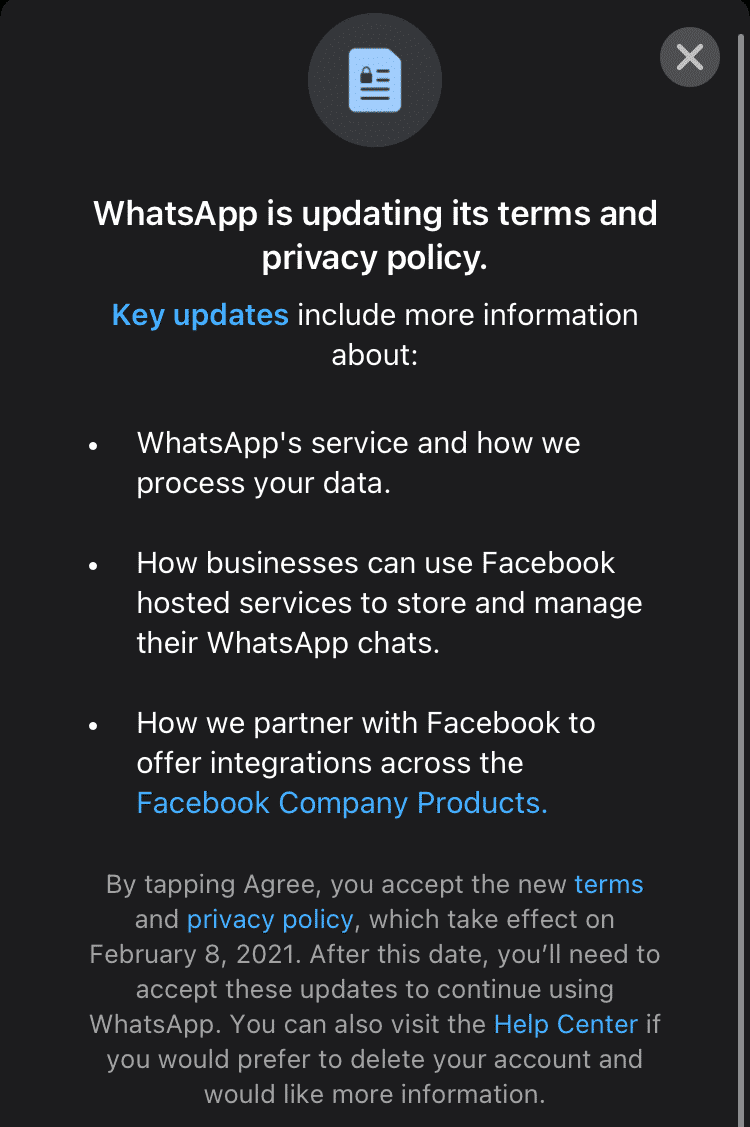Read the privacy policy link
Image resolution: width=750 pixels, height=1127 pixels.
(270, 919)
